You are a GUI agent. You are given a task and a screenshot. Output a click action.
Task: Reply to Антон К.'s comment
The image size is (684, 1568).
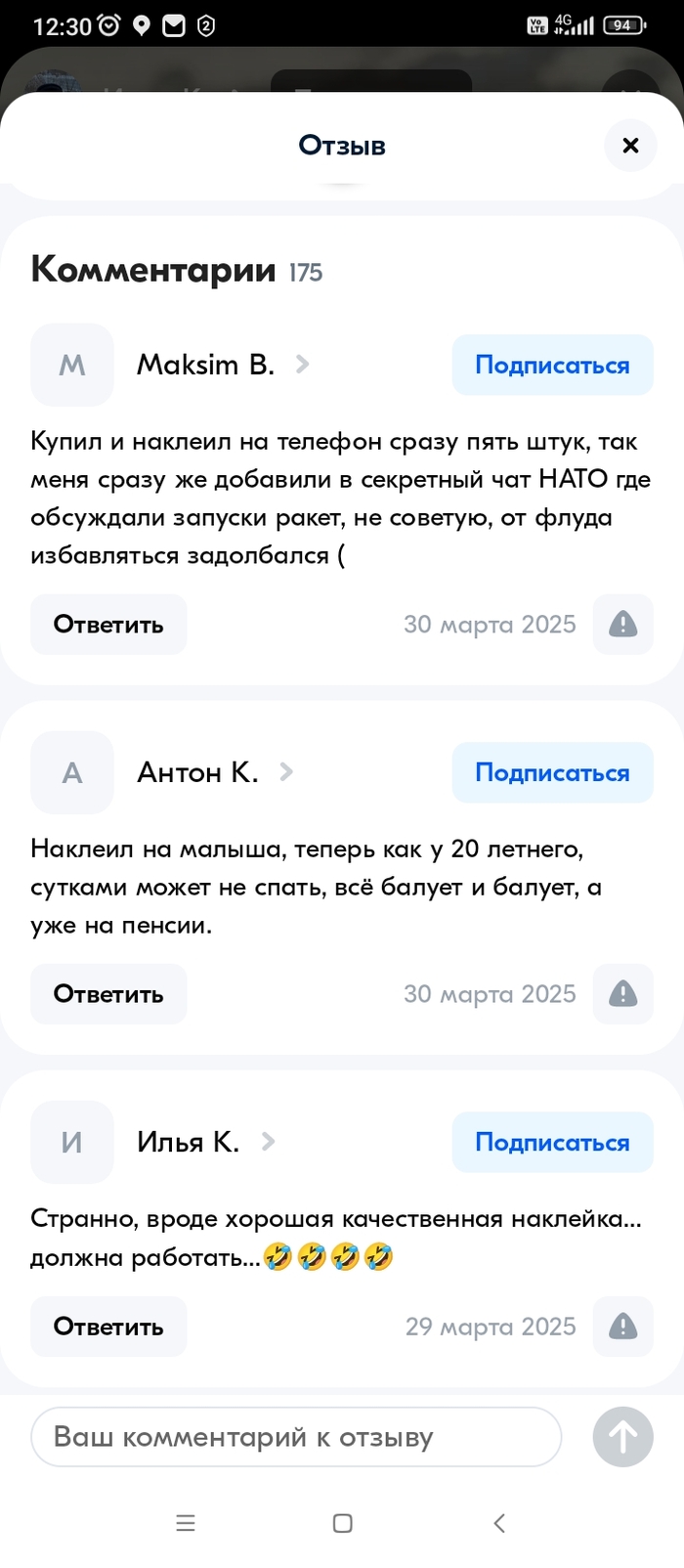108,994
